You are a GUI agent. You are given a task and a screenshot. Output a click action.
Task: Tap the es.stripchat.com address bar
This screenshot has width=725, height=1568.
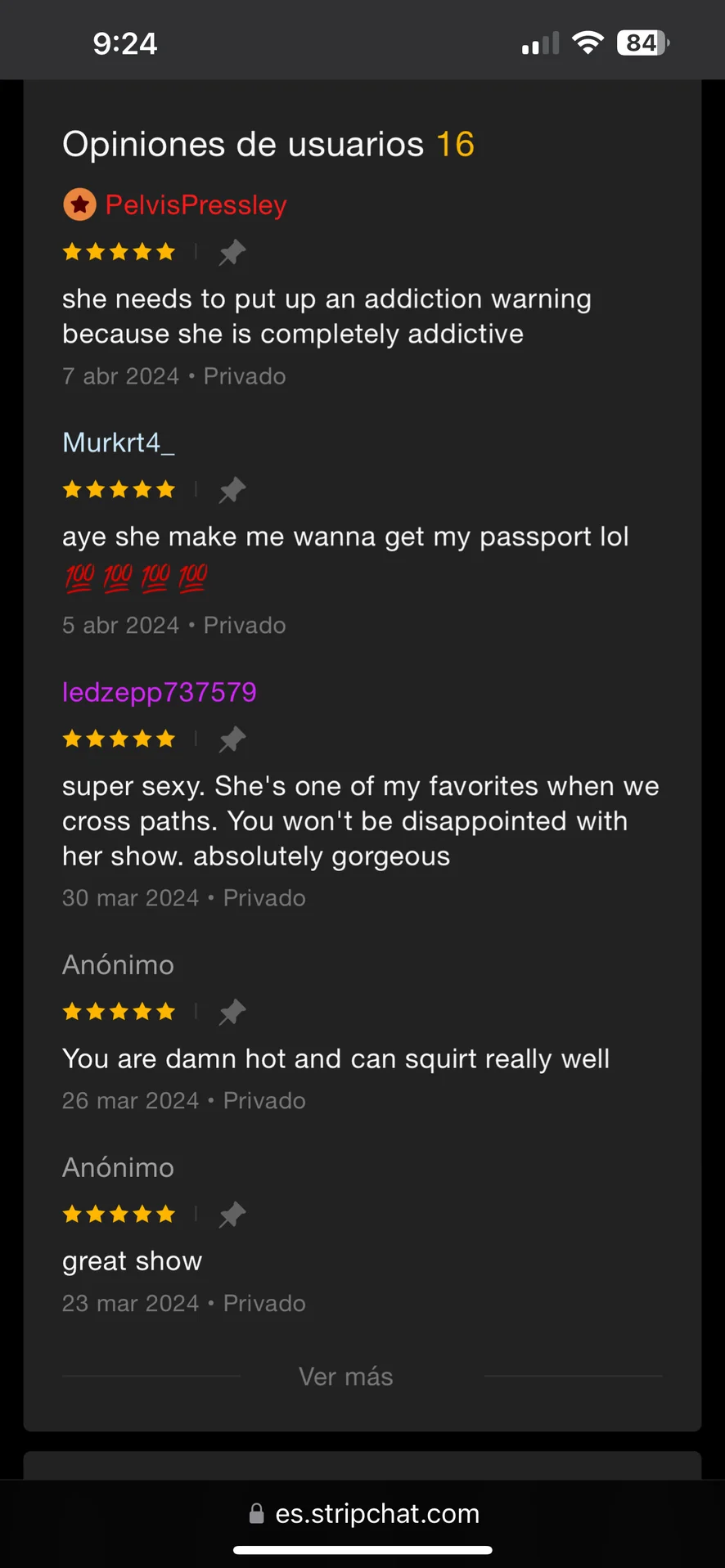coord(364,1513)
